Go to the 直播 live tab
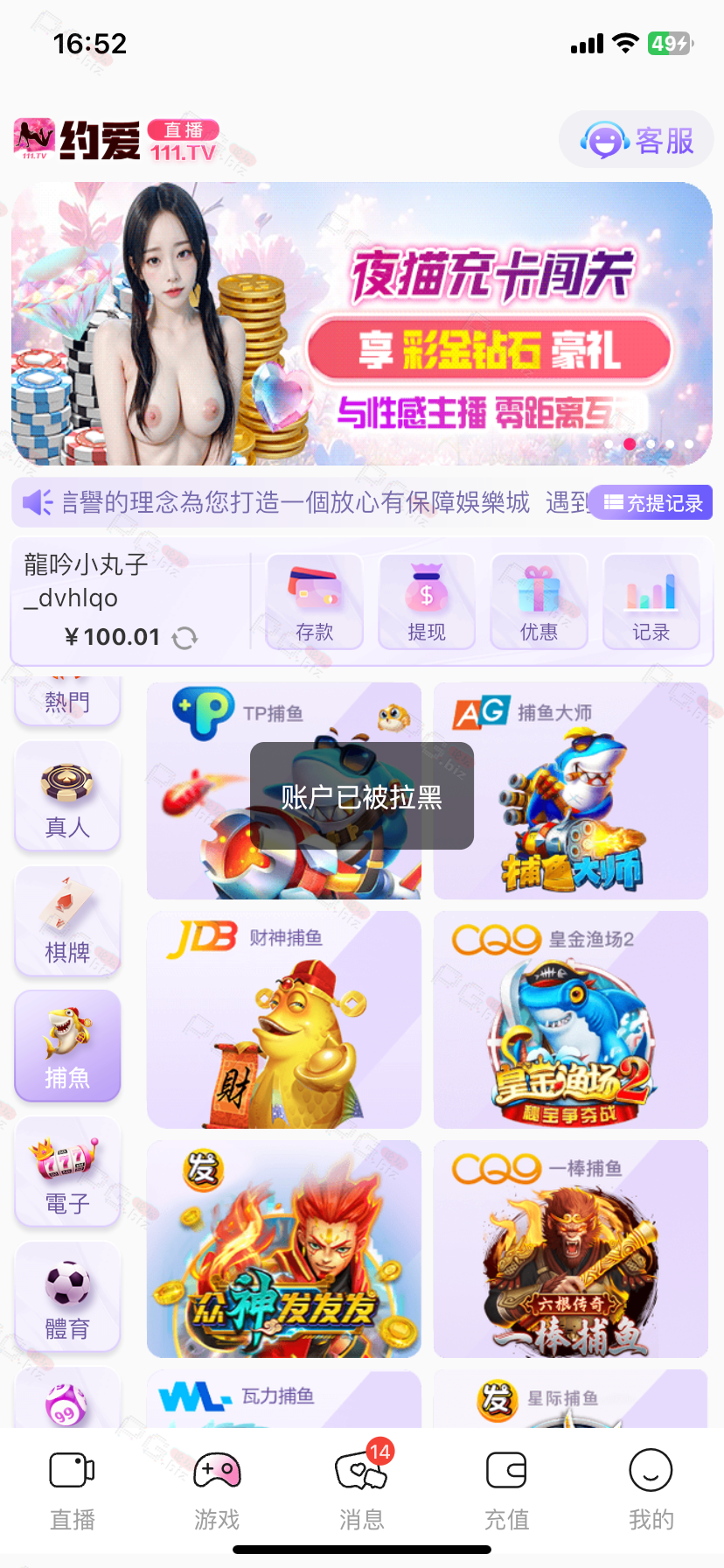Screen dimensions: 724x1568 [x=73, y=1487]
